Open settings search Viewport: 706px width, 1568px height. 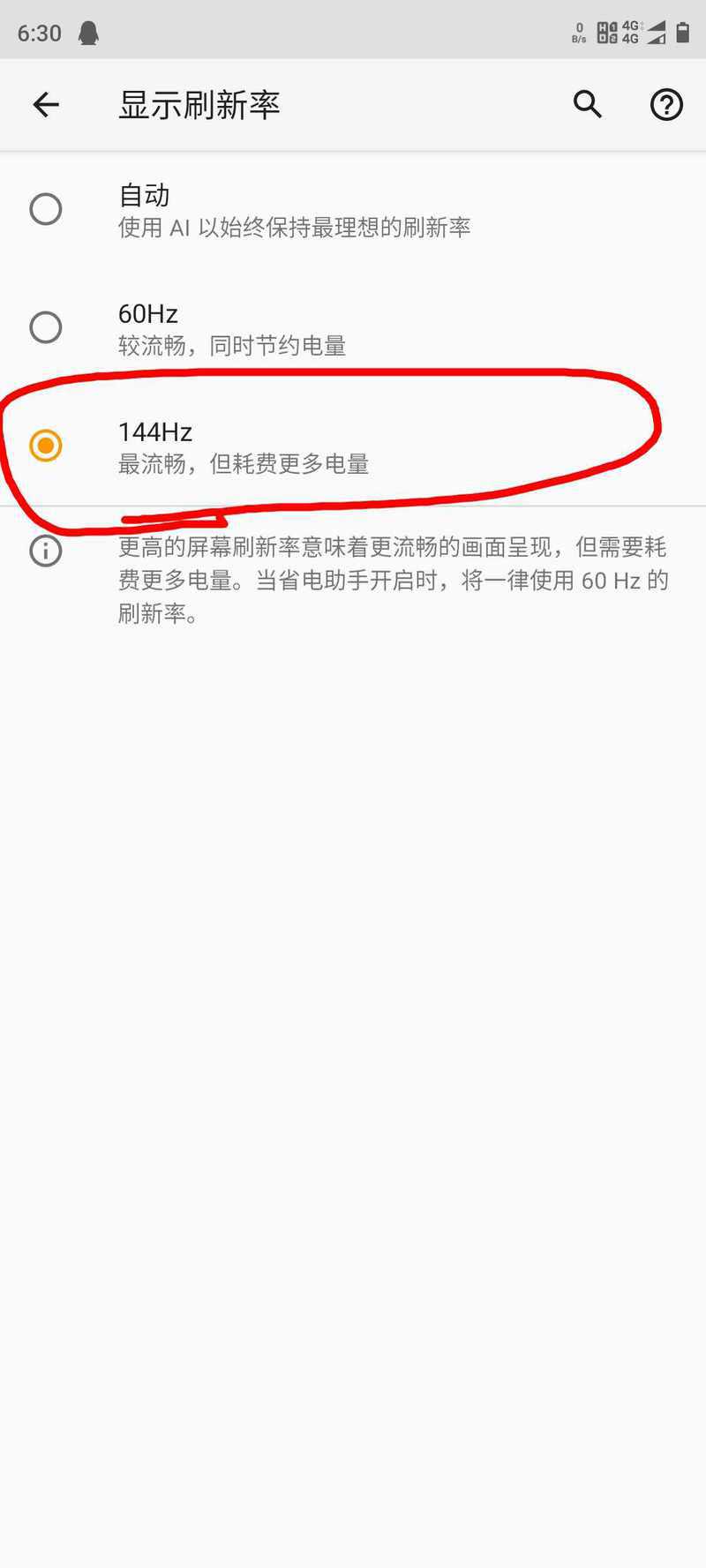click(588, 105)
